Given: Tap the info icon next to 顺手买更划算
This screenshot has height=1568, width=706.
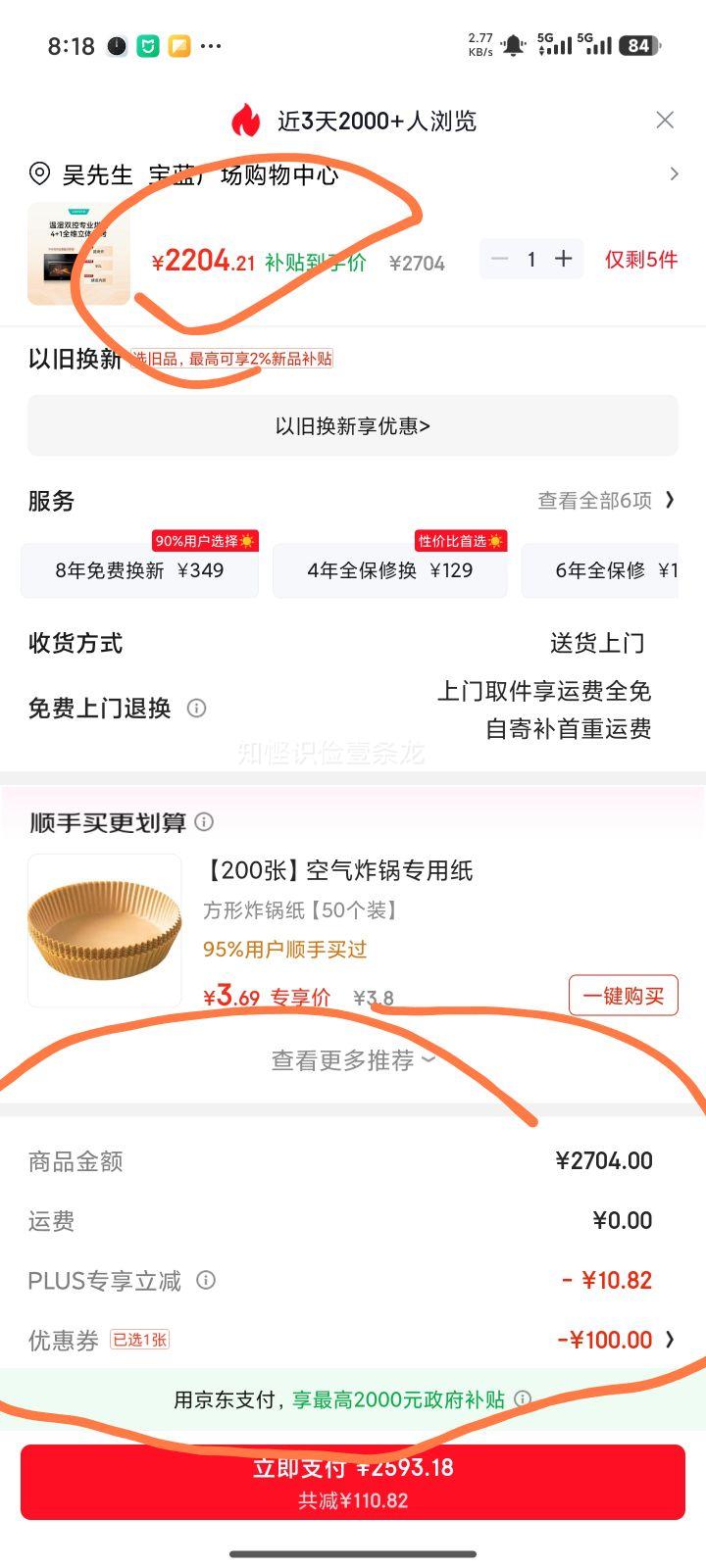Looking at the screenshot, I should (204, 823).
